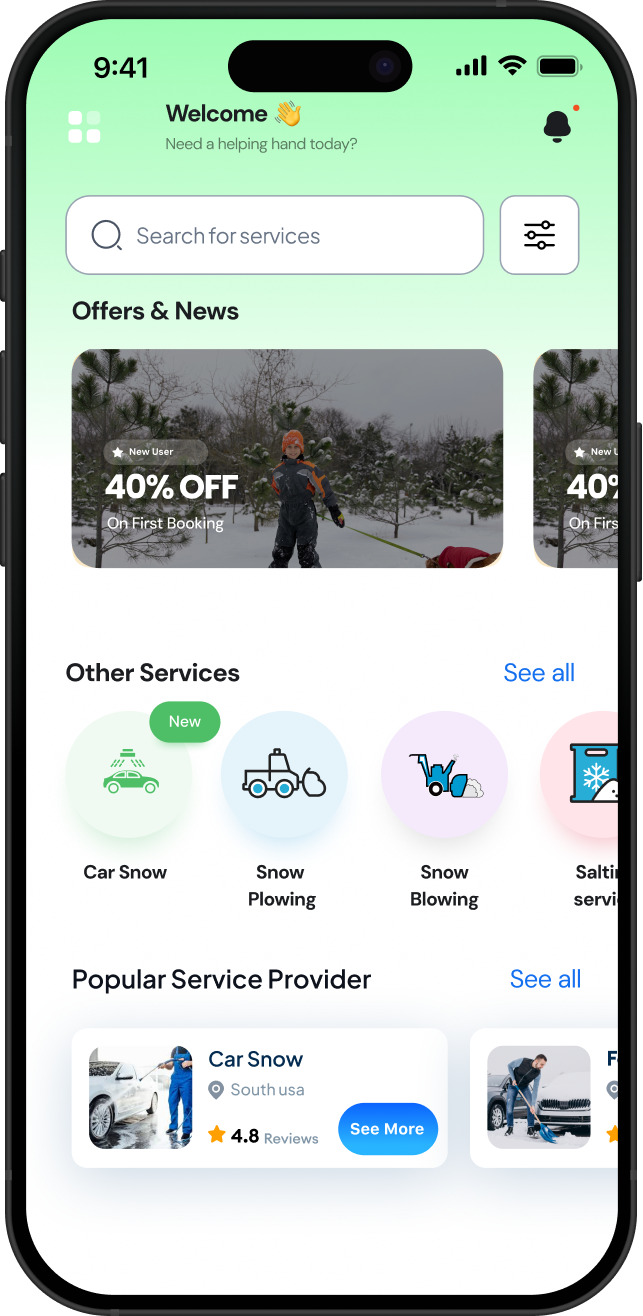Screen dimensions: 643x1316
Task: Pick the Snow Blowing service
Action: point(444,775)
